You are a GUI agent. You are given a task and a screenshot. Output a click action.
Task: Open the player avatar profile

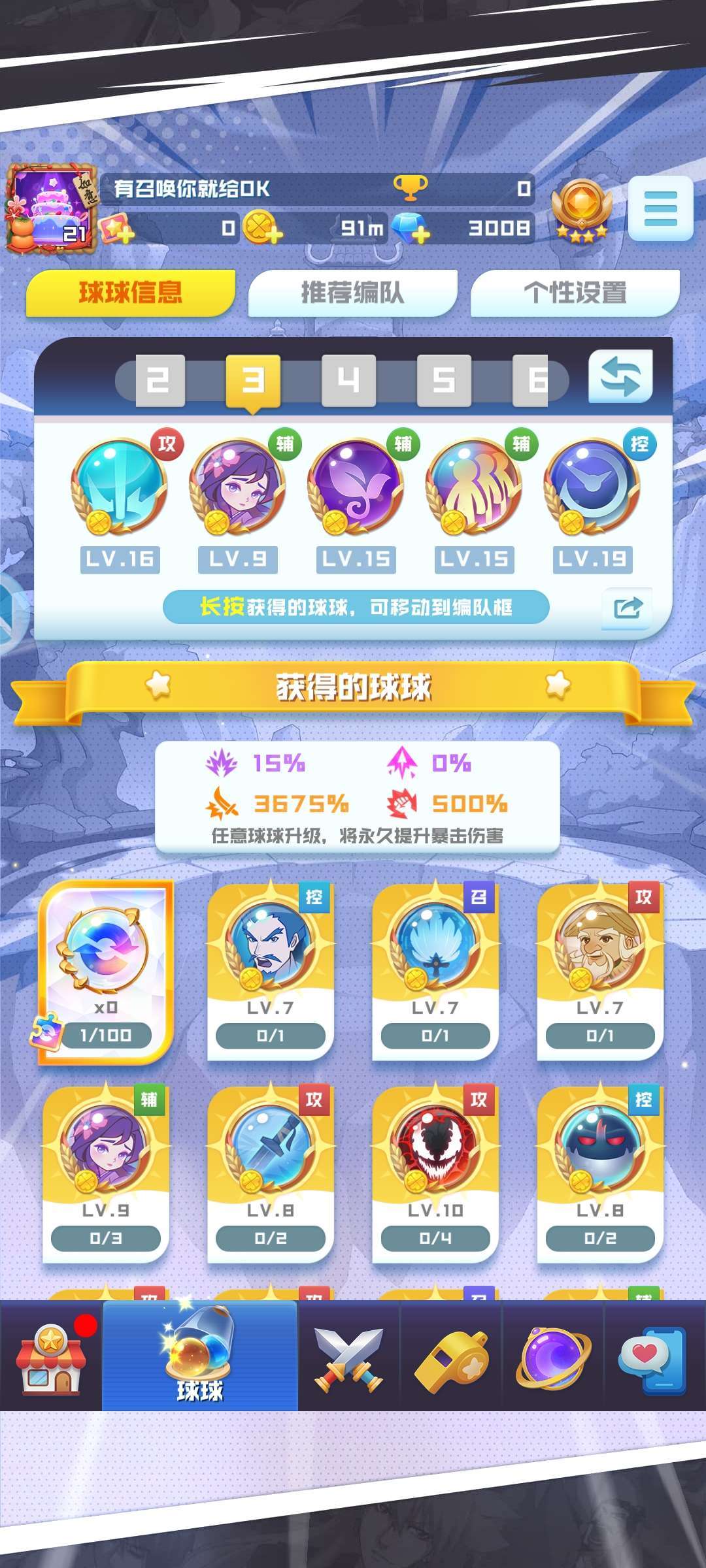coord(52,208)
